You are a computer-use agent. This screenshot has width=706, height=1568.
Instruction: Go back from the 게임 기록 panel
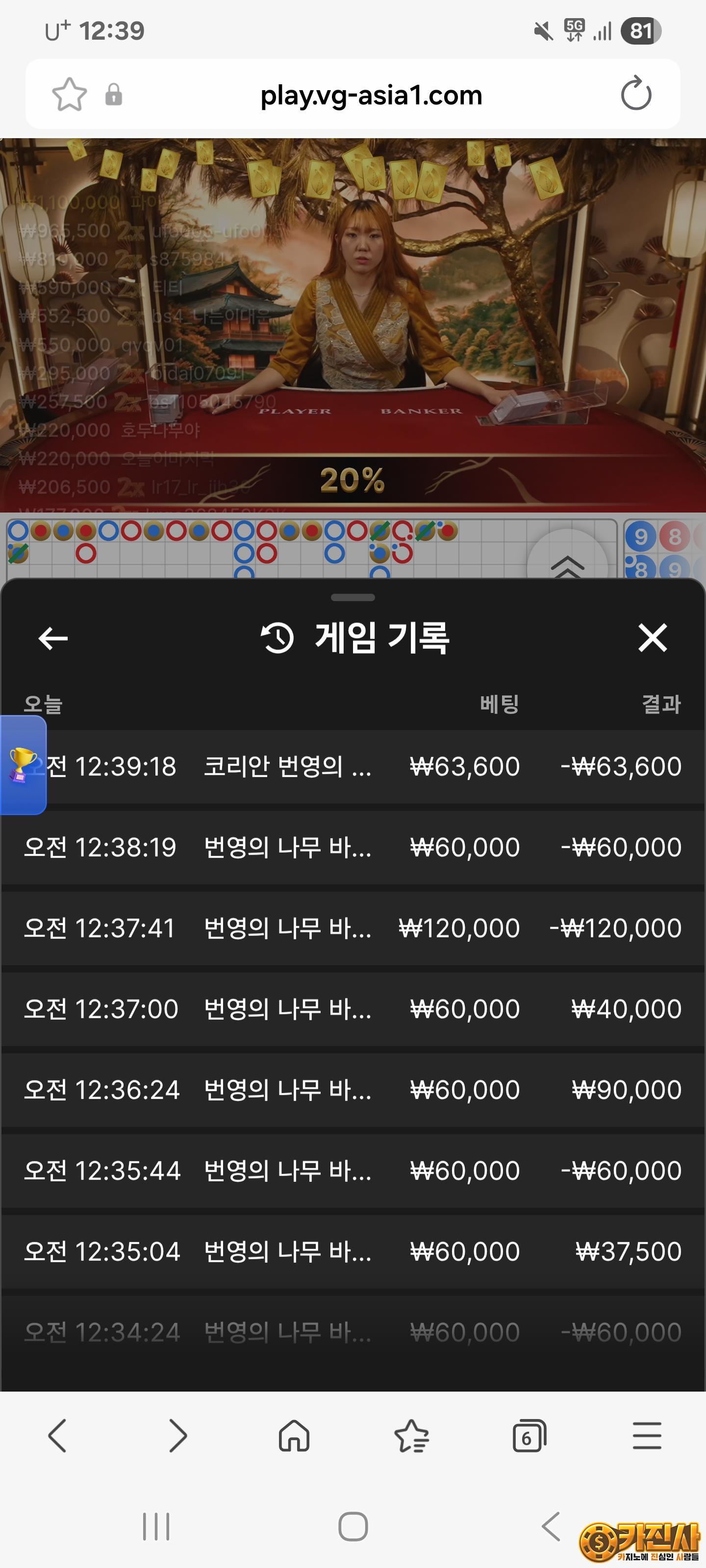pyautogui.click(x=53, y=638)
